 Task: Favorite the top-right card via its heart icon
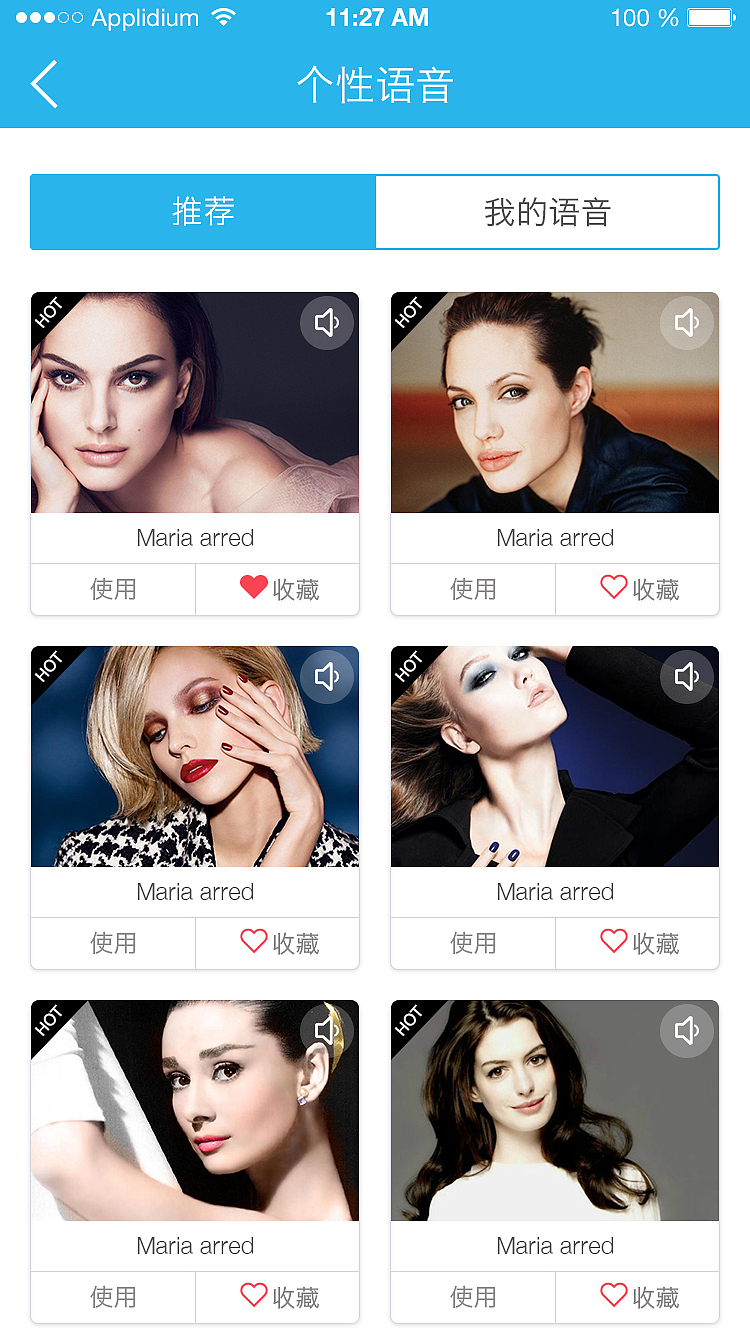pos(614,588)
